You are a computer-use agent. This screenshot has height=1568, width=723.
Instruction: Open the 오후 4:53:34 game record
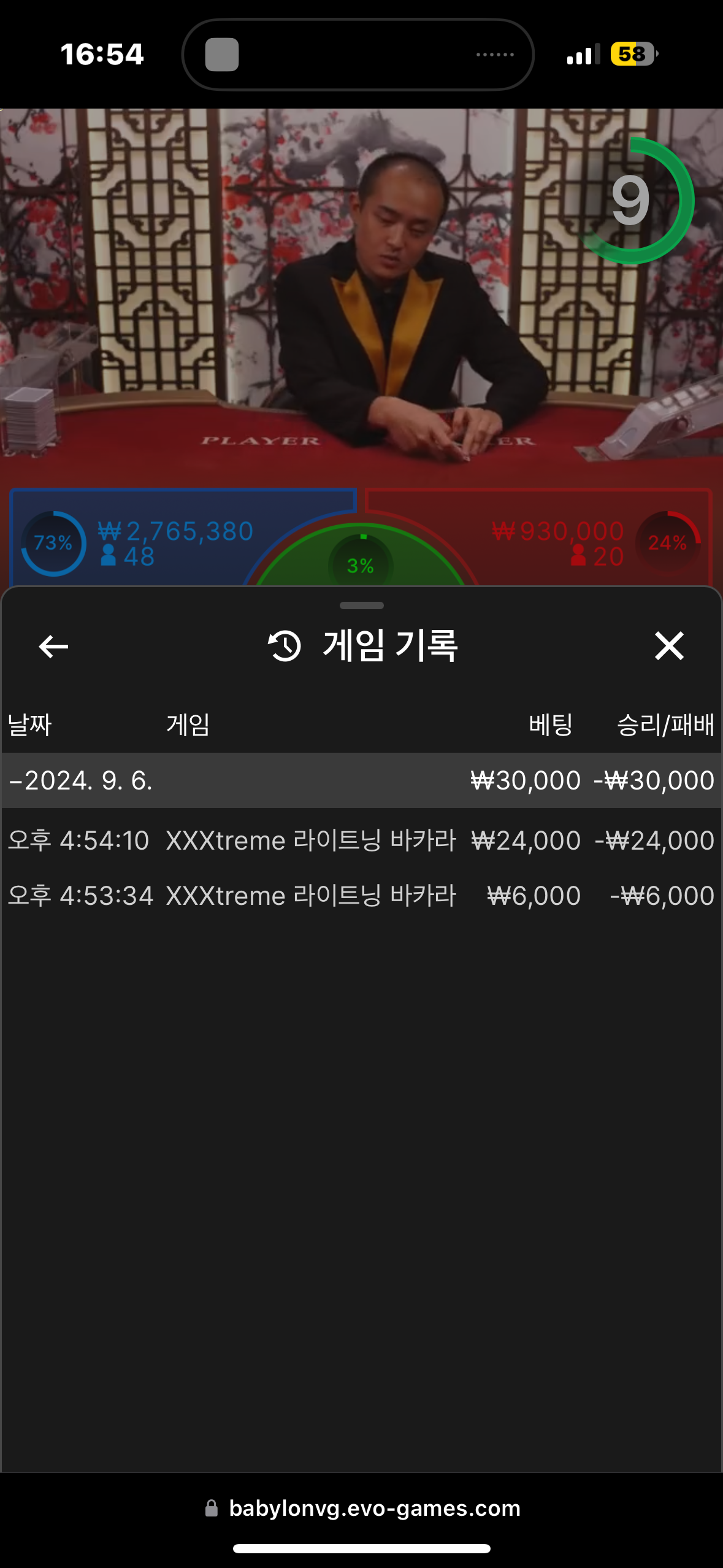click(361, 896)
